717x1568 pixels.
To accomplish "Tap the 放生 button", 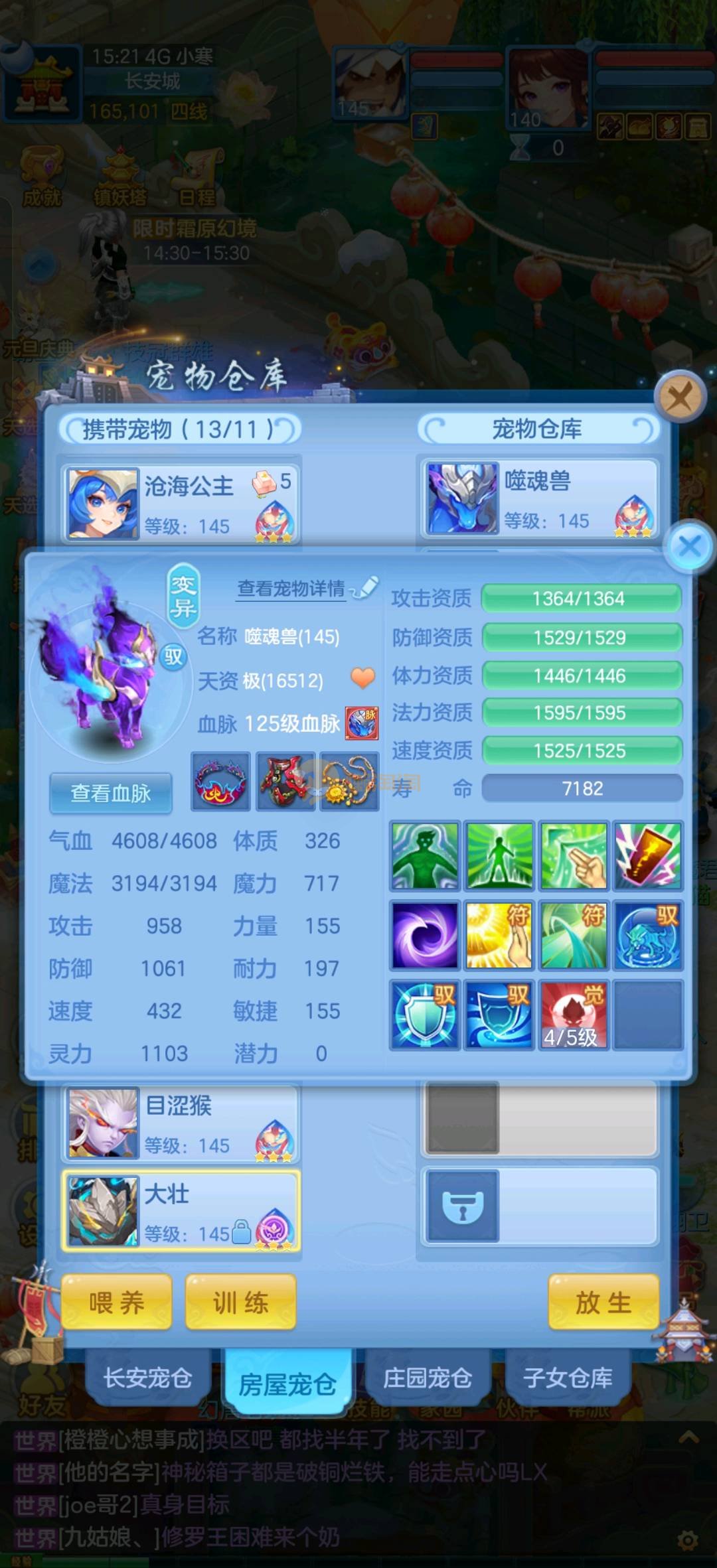I will tap(603, 1303).
